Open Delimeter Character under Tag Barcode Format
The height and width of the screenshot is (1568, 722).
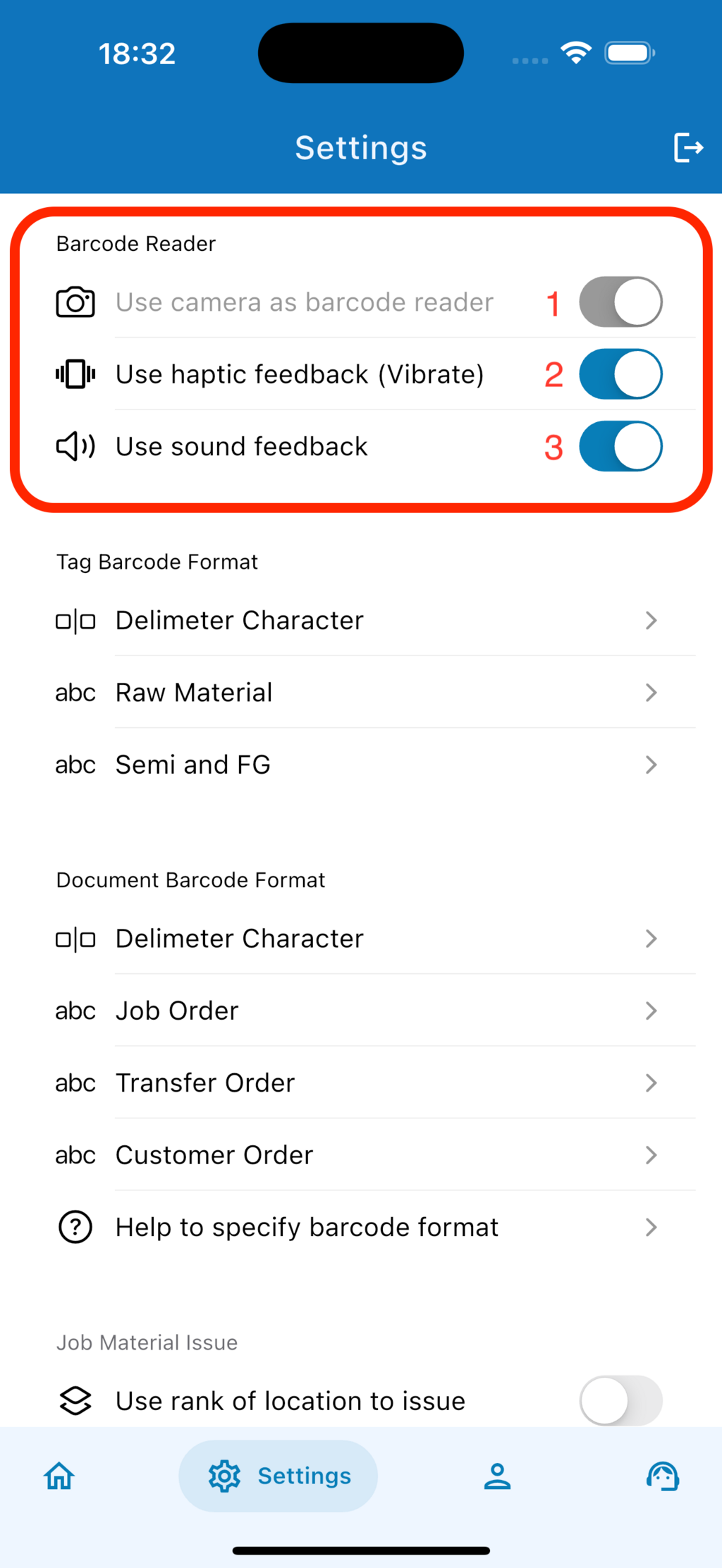tap(360, 621)
